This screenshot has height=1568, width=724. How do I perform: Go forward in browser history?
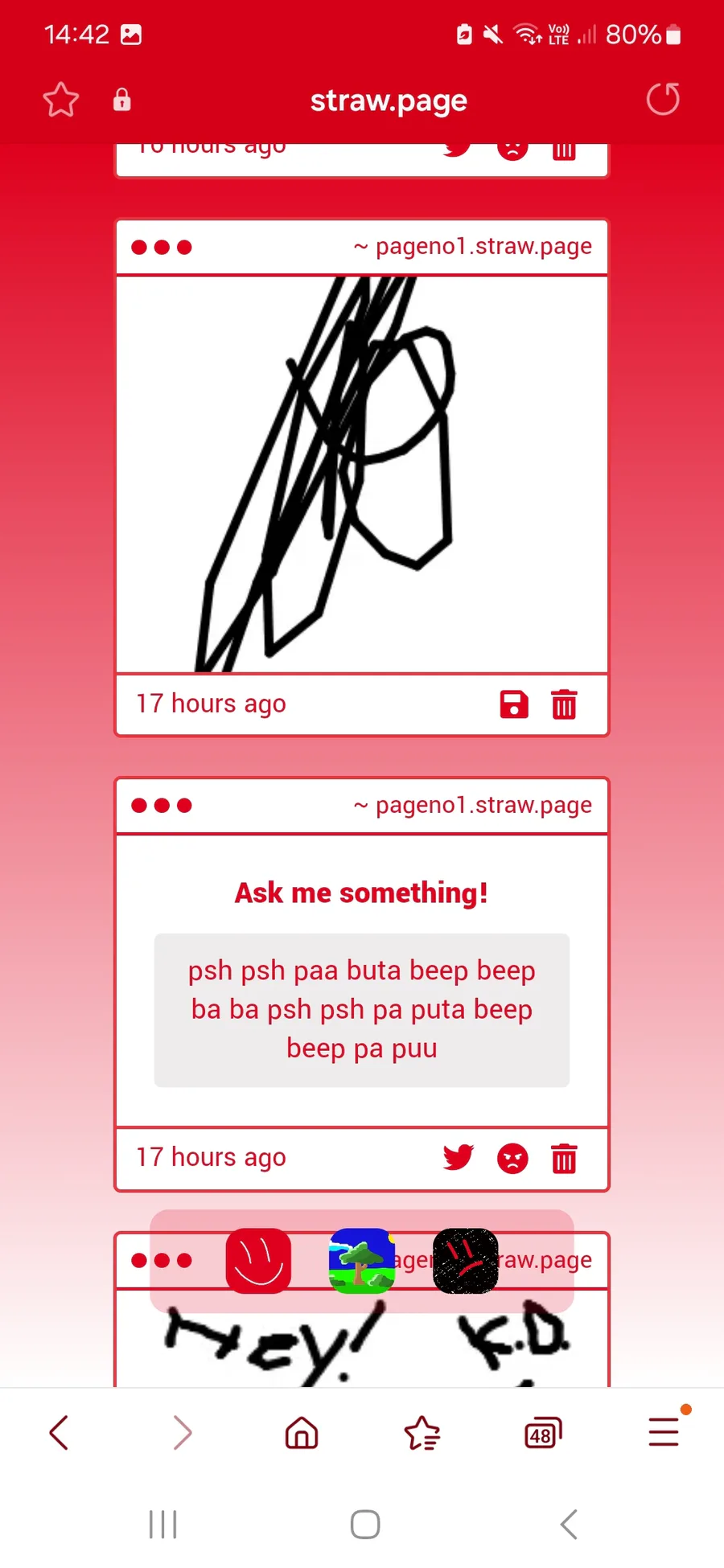[182, 1432]
